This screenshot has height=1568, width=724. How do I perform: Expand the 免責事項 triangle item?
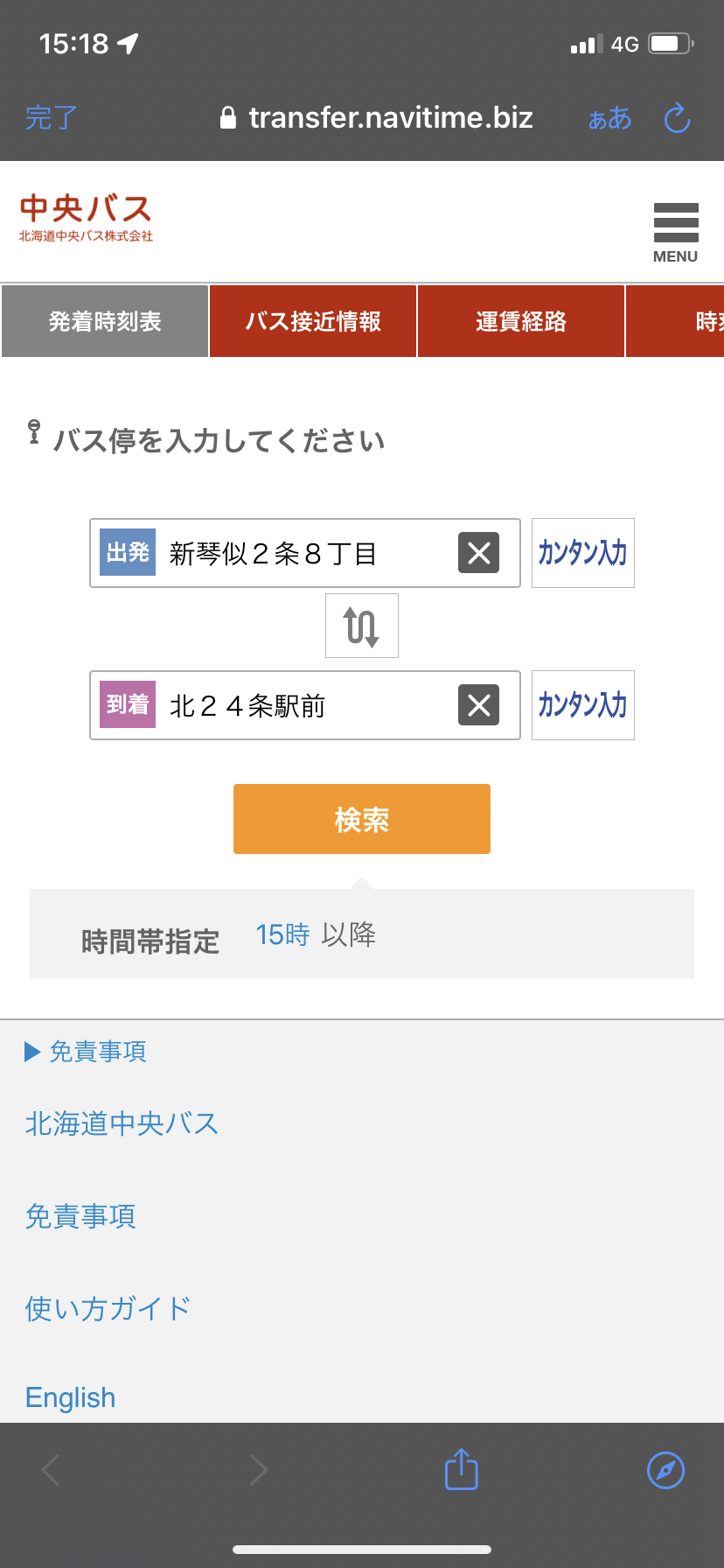click(86, 1051)
